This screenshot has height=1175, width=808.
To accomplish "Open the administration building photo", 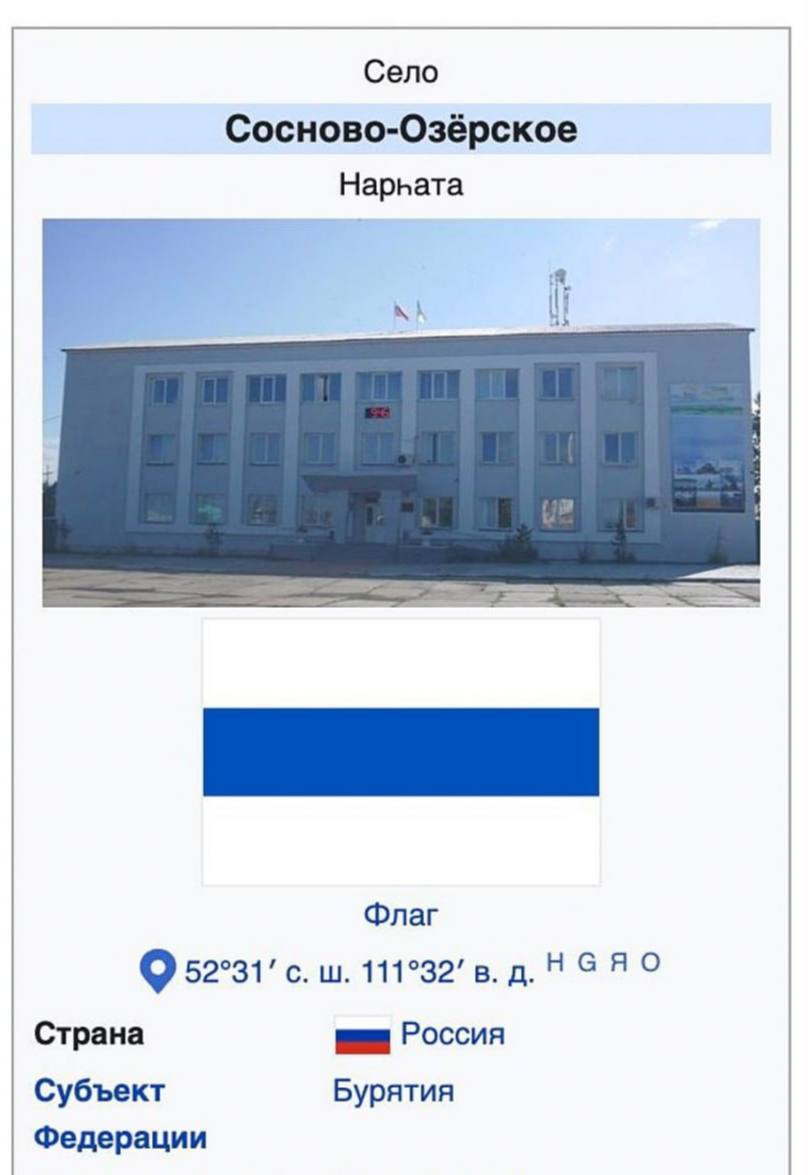I will (x=400, y=412).
